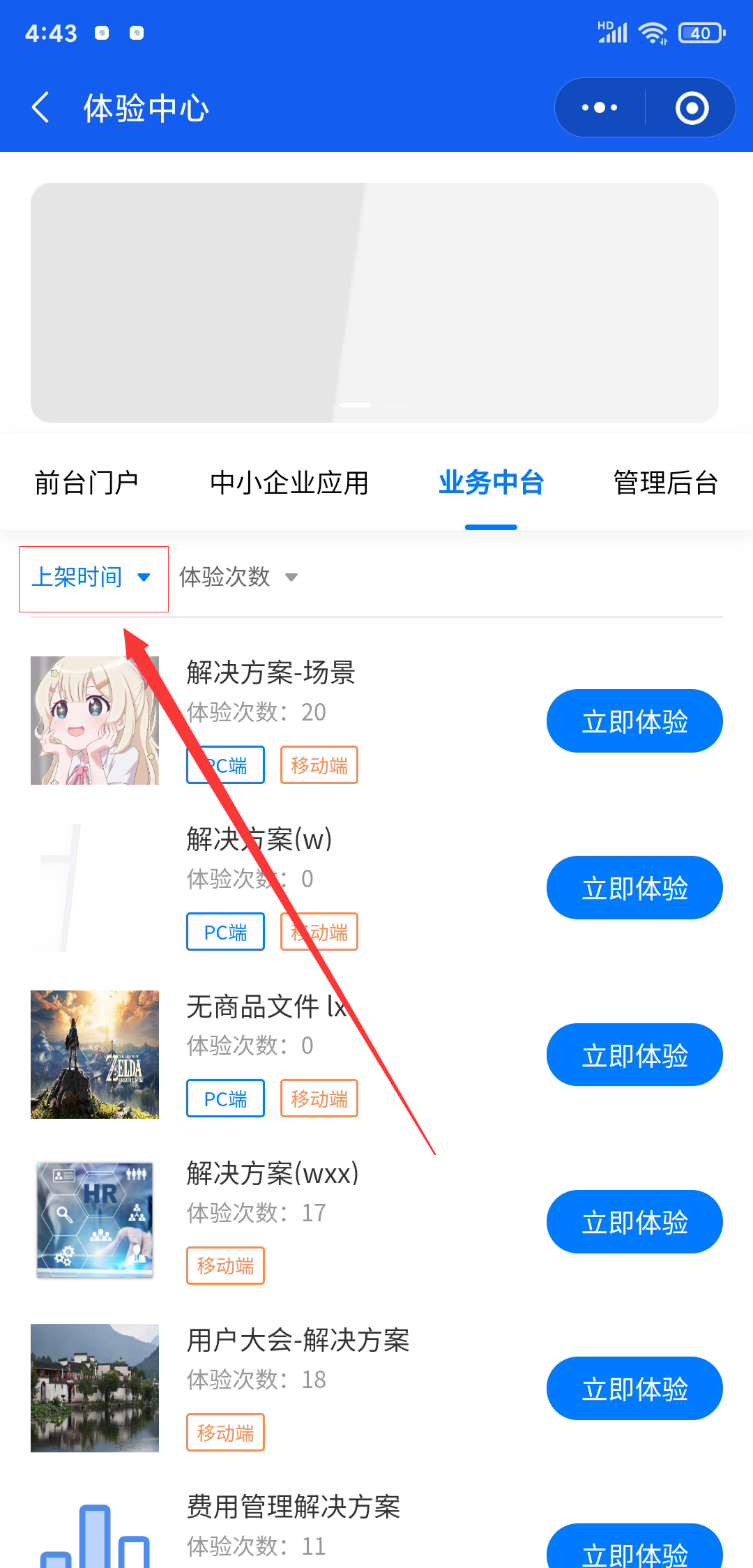Try 用户大会-解决方案 with 立即体验
The width and height of the screenshot is (753, 1568).
pyautogui.click(x=634, y=1388)
